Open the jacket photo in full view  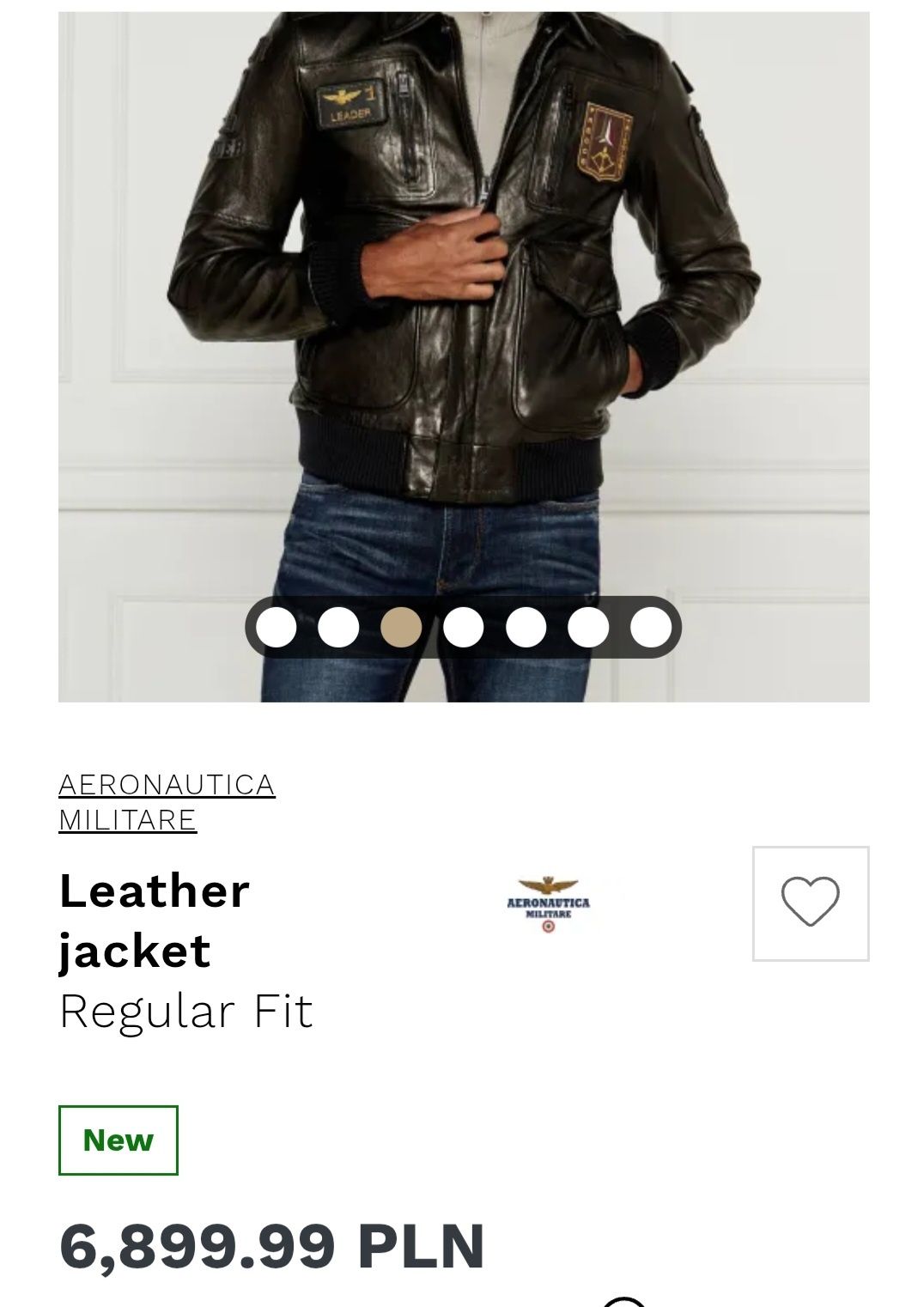click(x=464, y=301)
